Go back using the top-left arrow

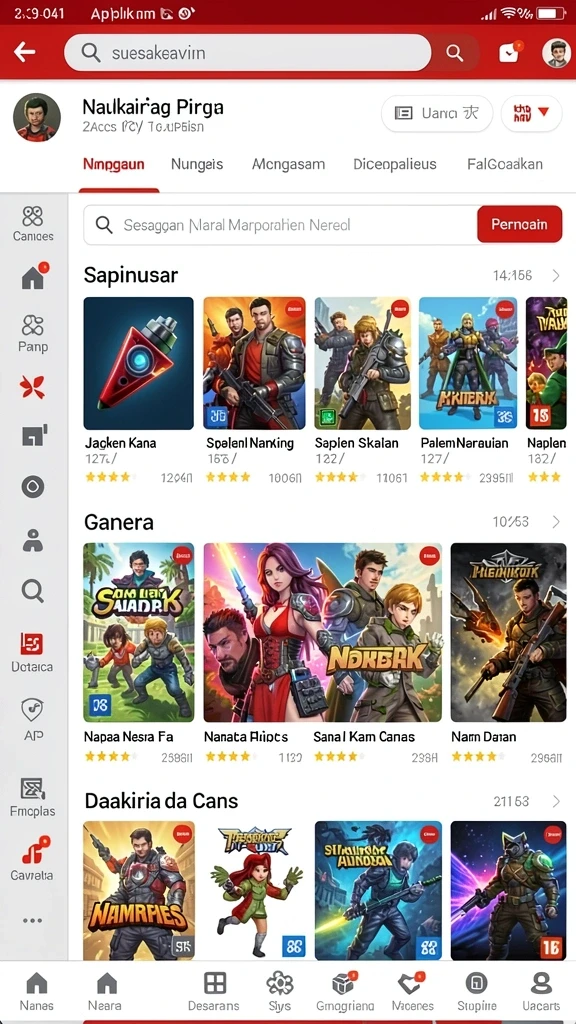[25, 52]
